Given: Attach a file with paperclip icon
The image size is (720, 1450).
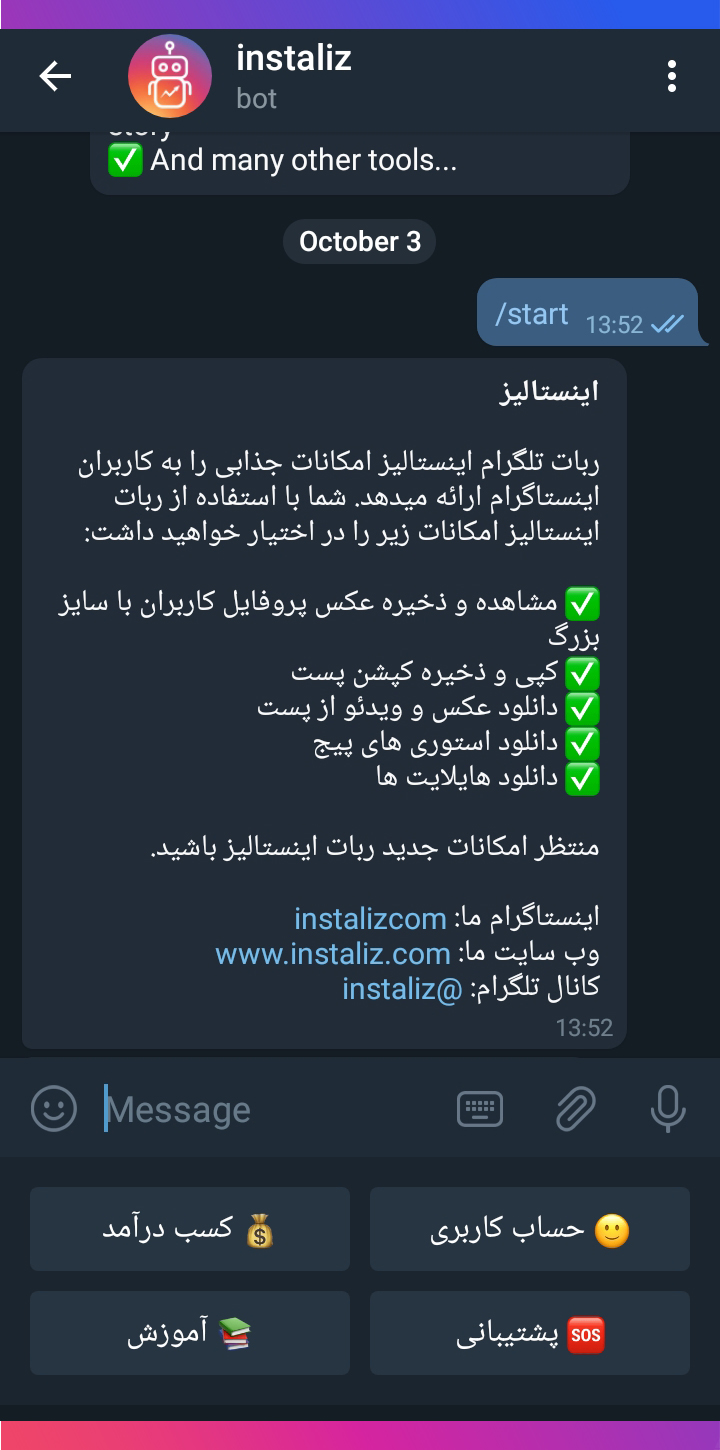Looking at the screenshot, I should 576,1109.
